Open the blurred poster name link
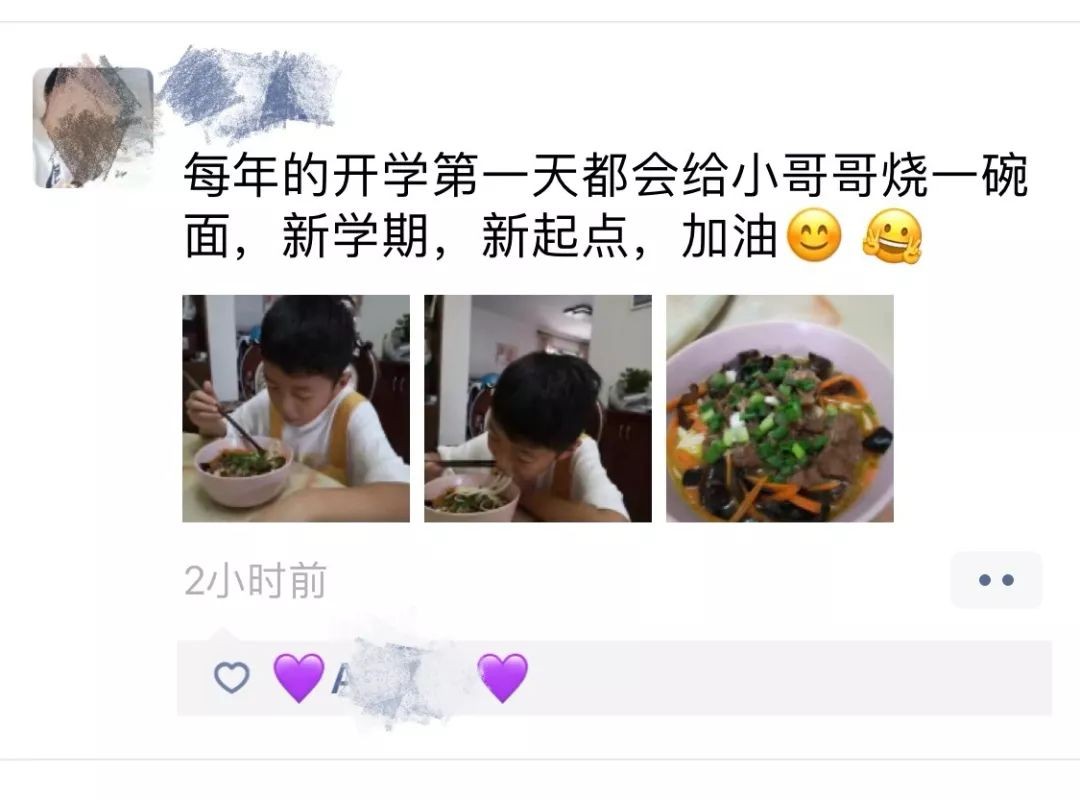 click(x=250, y=90)
